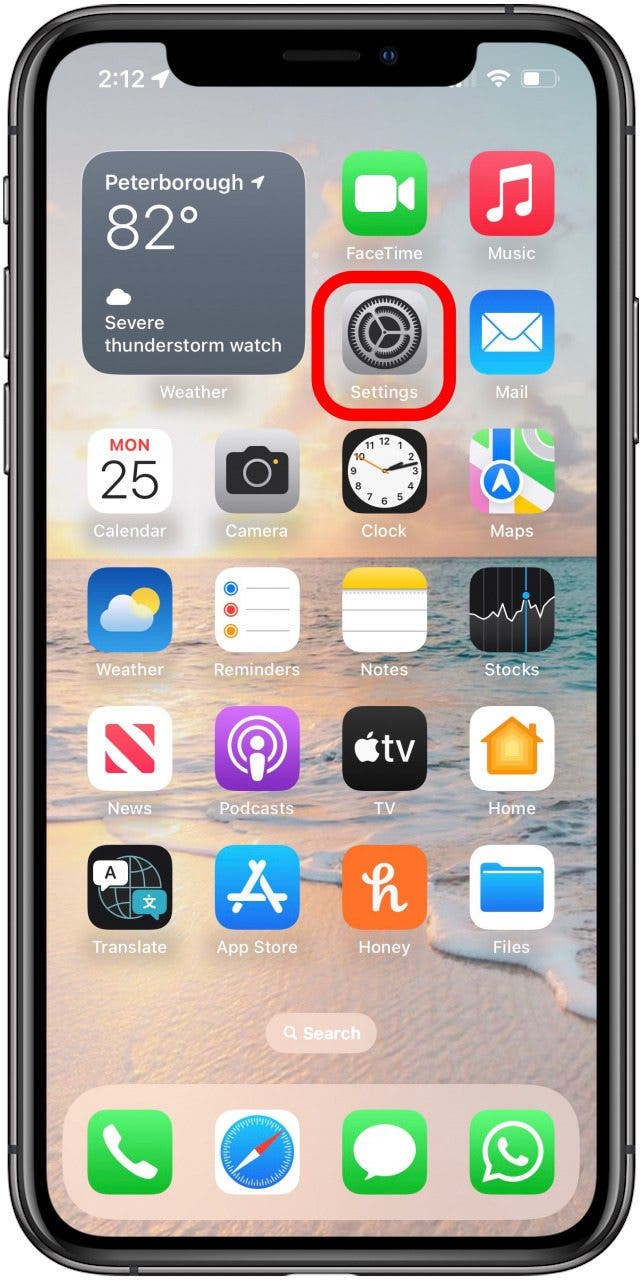
Task: Open the App Store
Action: pos(257,887)
